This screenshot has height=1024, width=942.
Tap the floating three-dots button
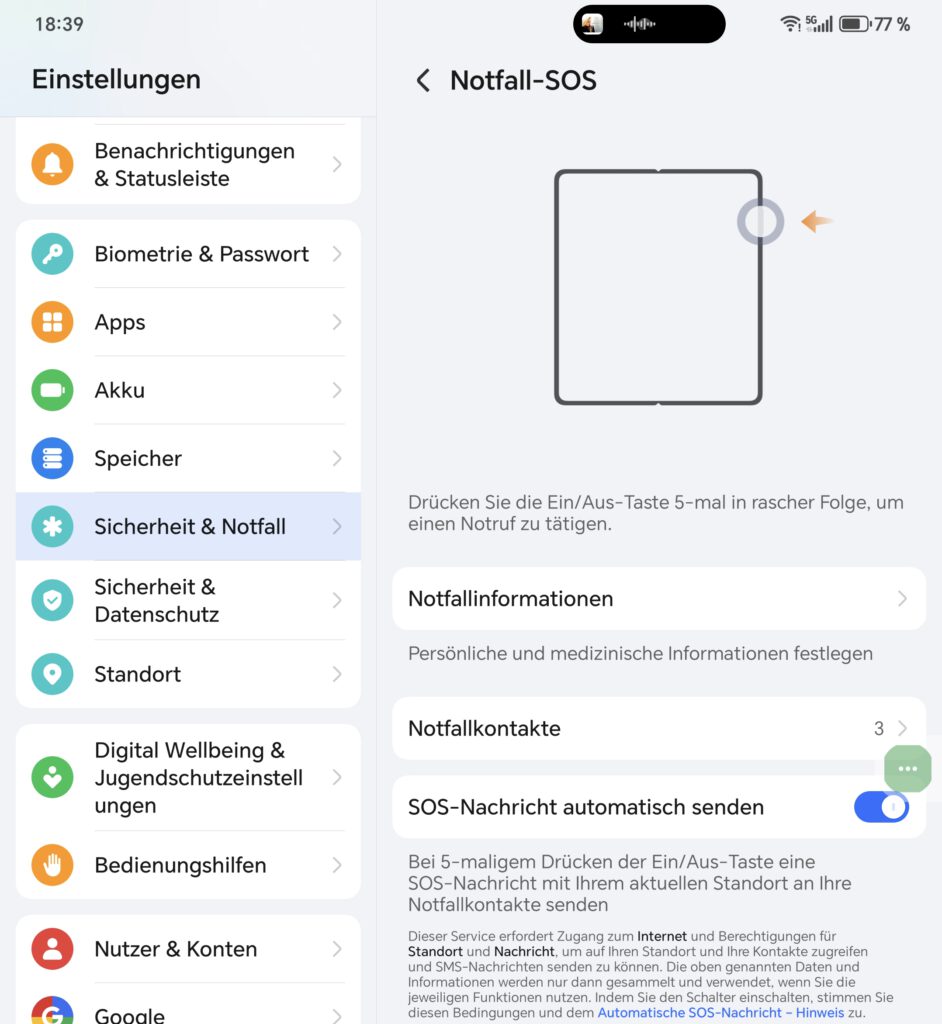click(x=908, y=769)
